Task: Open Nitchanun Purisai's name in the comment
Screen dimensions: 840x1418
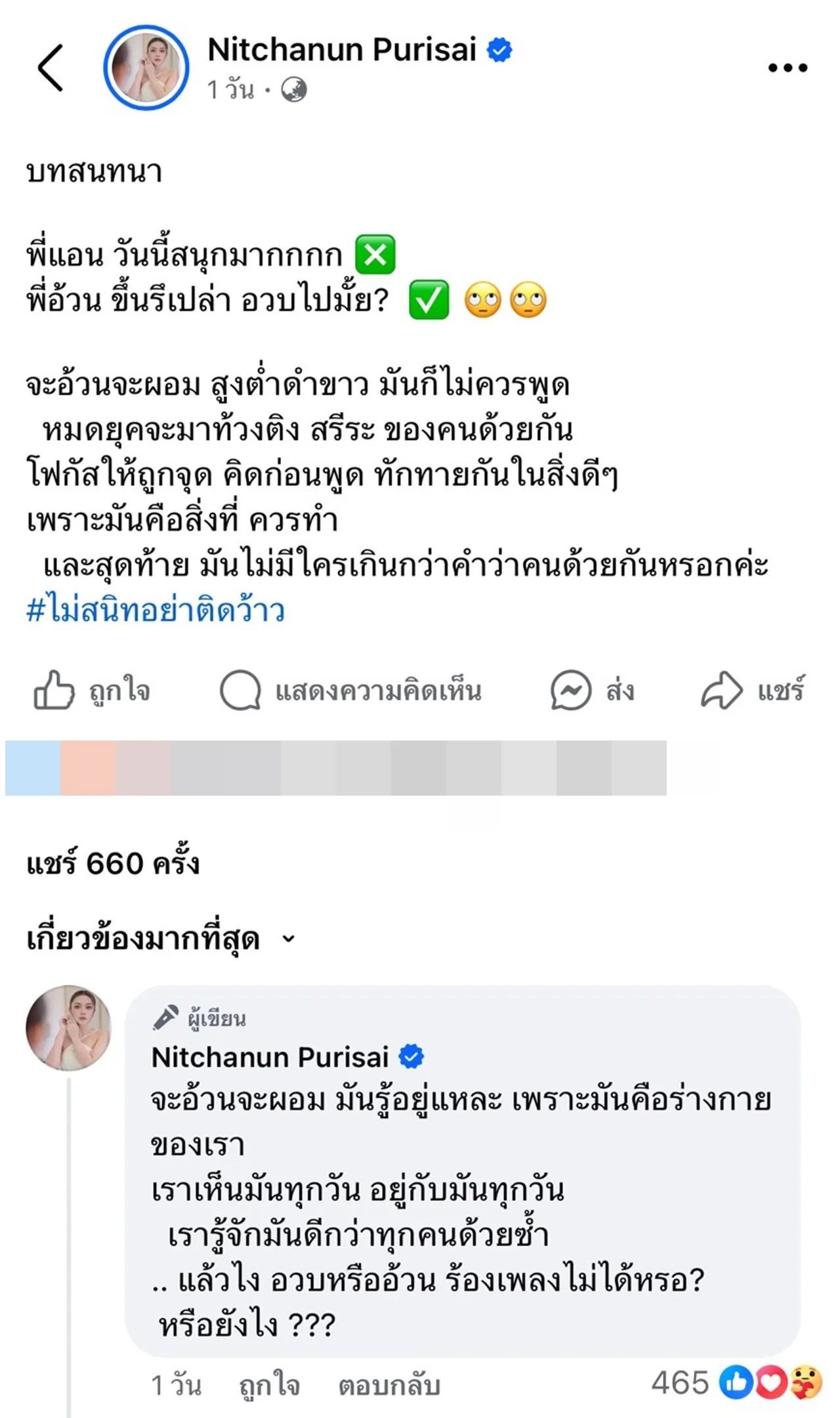Action: [270, 1058]
